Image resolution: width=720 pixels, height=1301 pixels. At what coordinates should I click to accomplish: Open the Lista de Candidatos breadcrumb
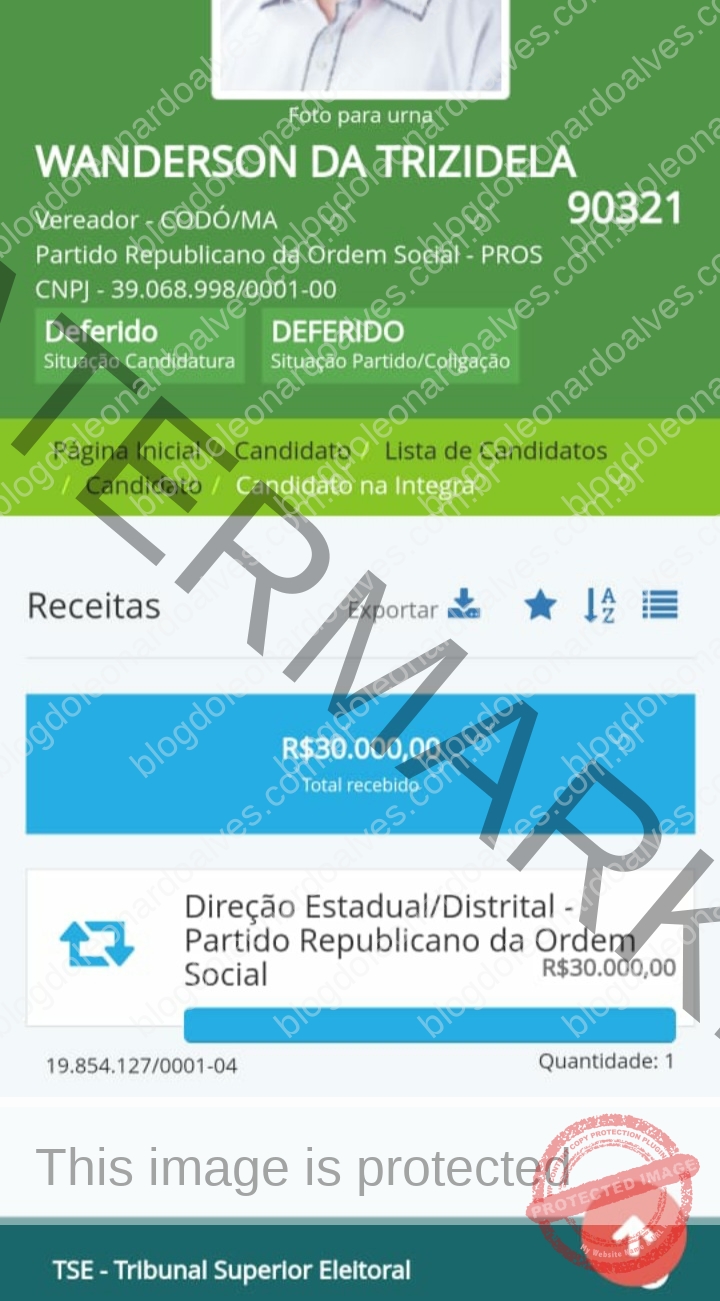(495, 451)
